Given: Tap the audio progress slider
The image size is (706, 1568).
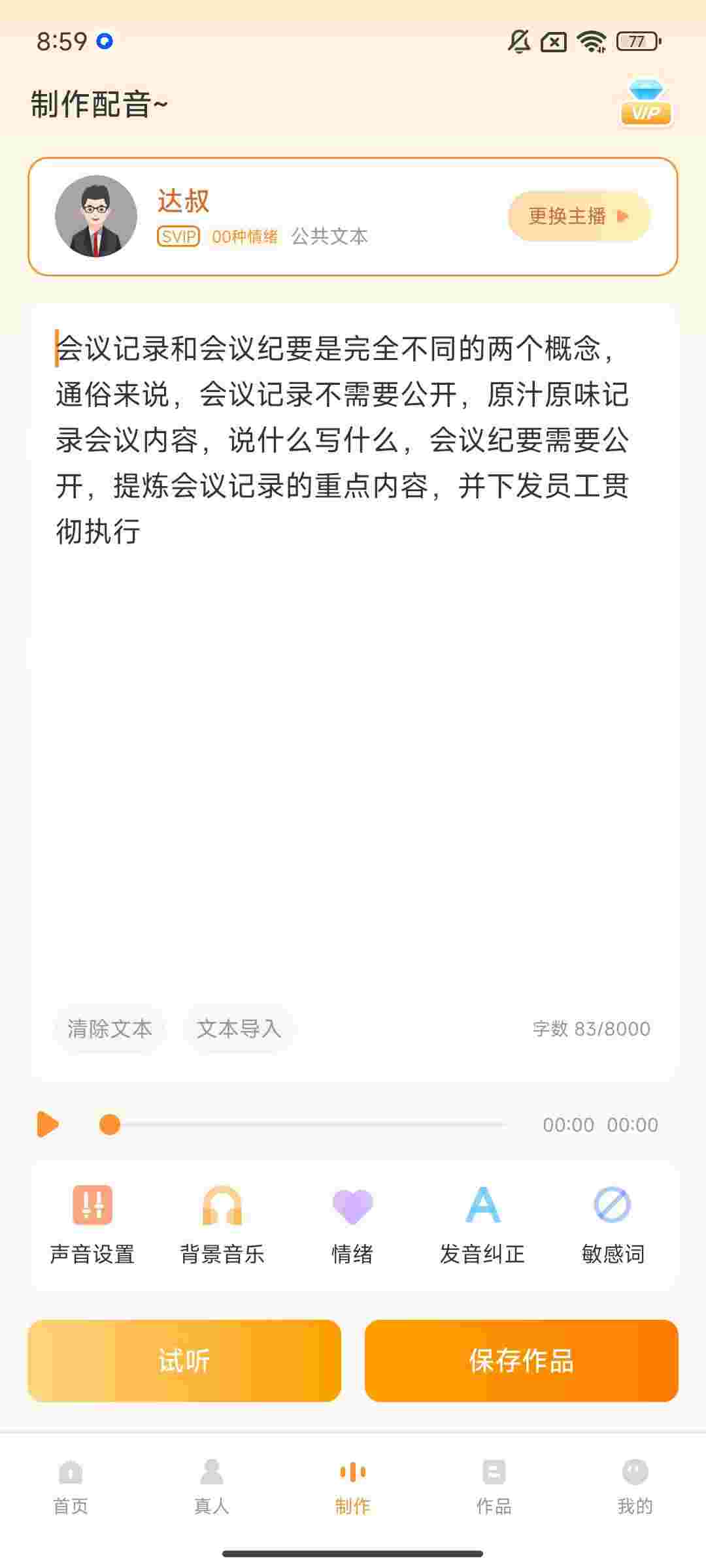Looking at the screenshot, I should point(301,1124).
